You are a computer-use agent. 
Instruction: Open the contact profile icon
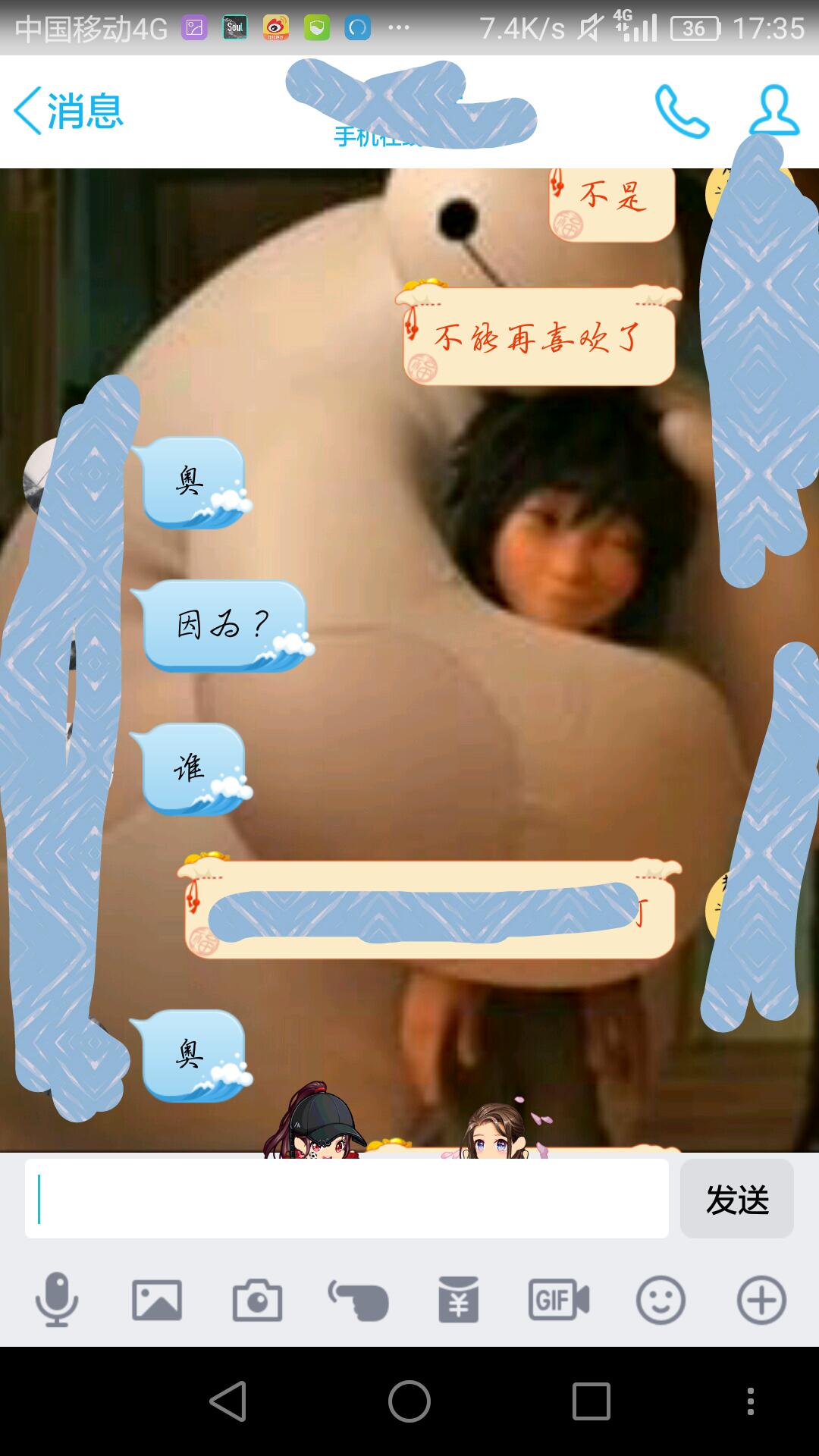pyautogui.click(x=773, y=111)
